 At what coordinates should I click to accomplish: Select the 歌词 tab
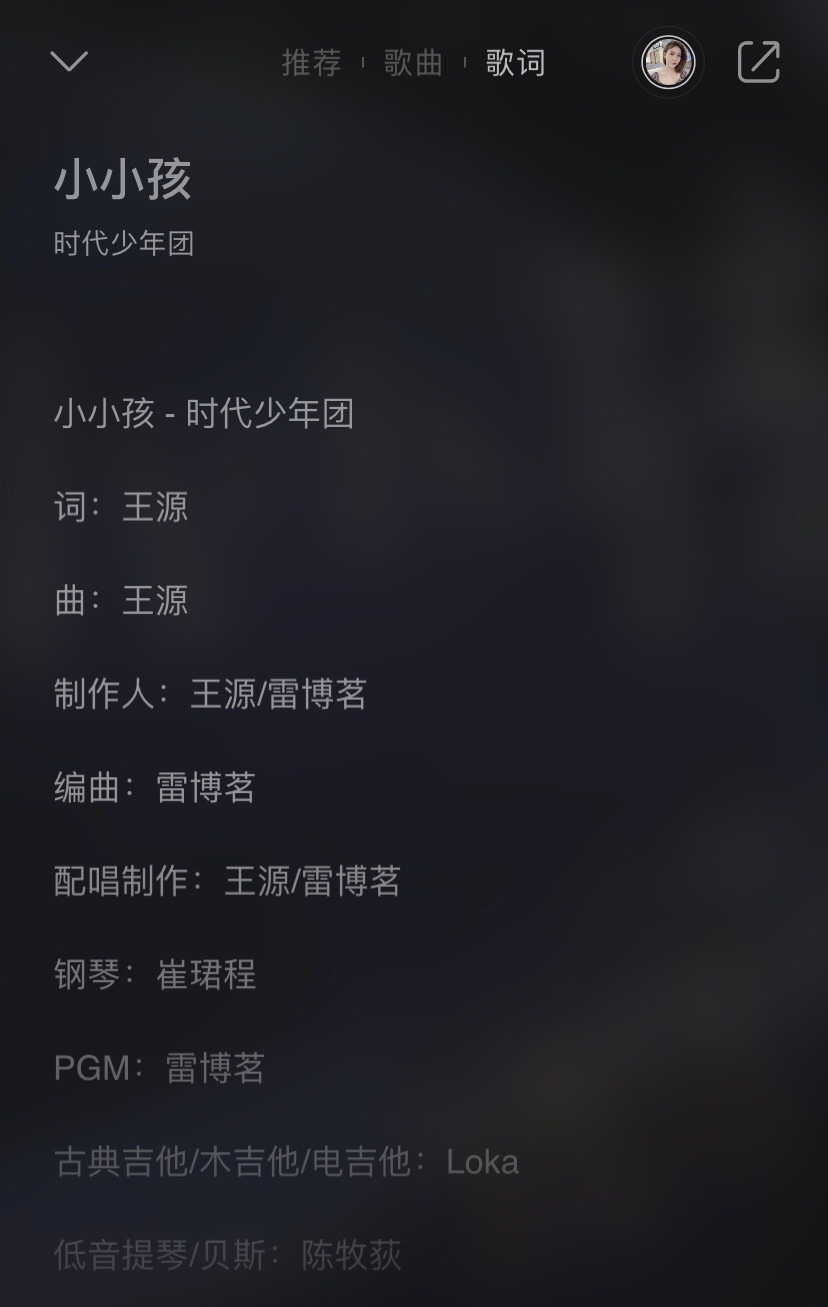coord(515,63)
